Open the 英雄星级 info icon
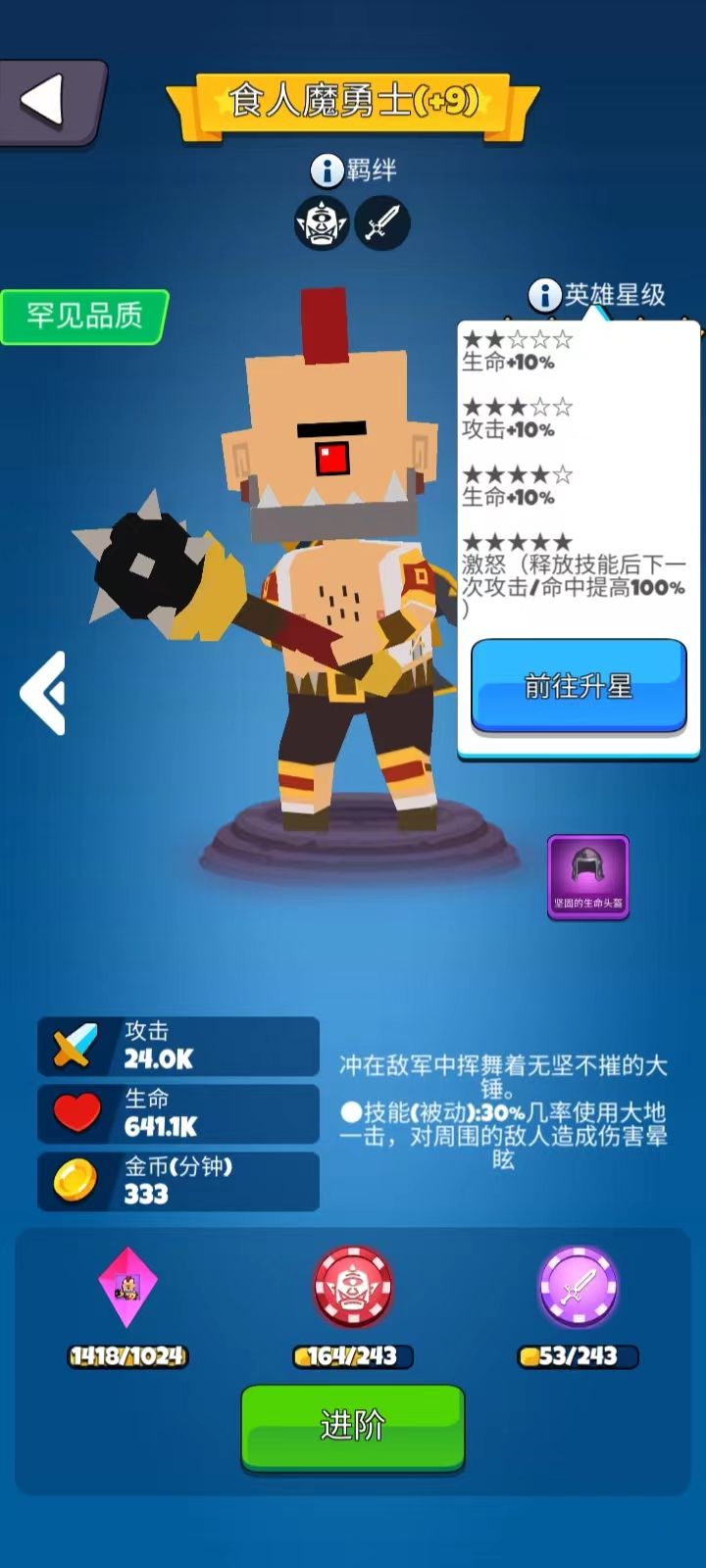 [x=544, y=294]
